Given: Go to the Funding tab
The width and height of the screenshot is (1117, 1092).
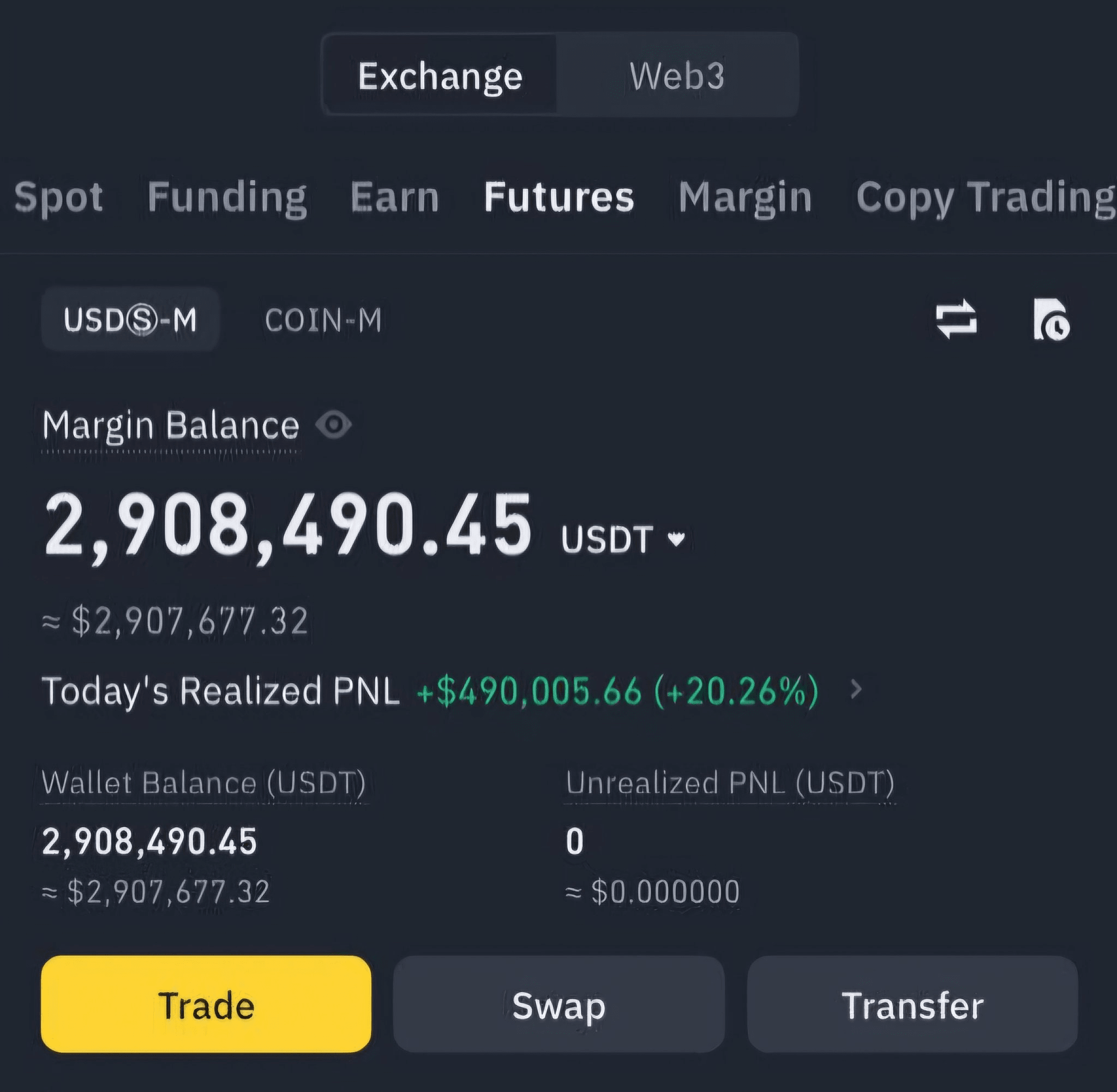Looking at the screenshot, I should point(227,197).
